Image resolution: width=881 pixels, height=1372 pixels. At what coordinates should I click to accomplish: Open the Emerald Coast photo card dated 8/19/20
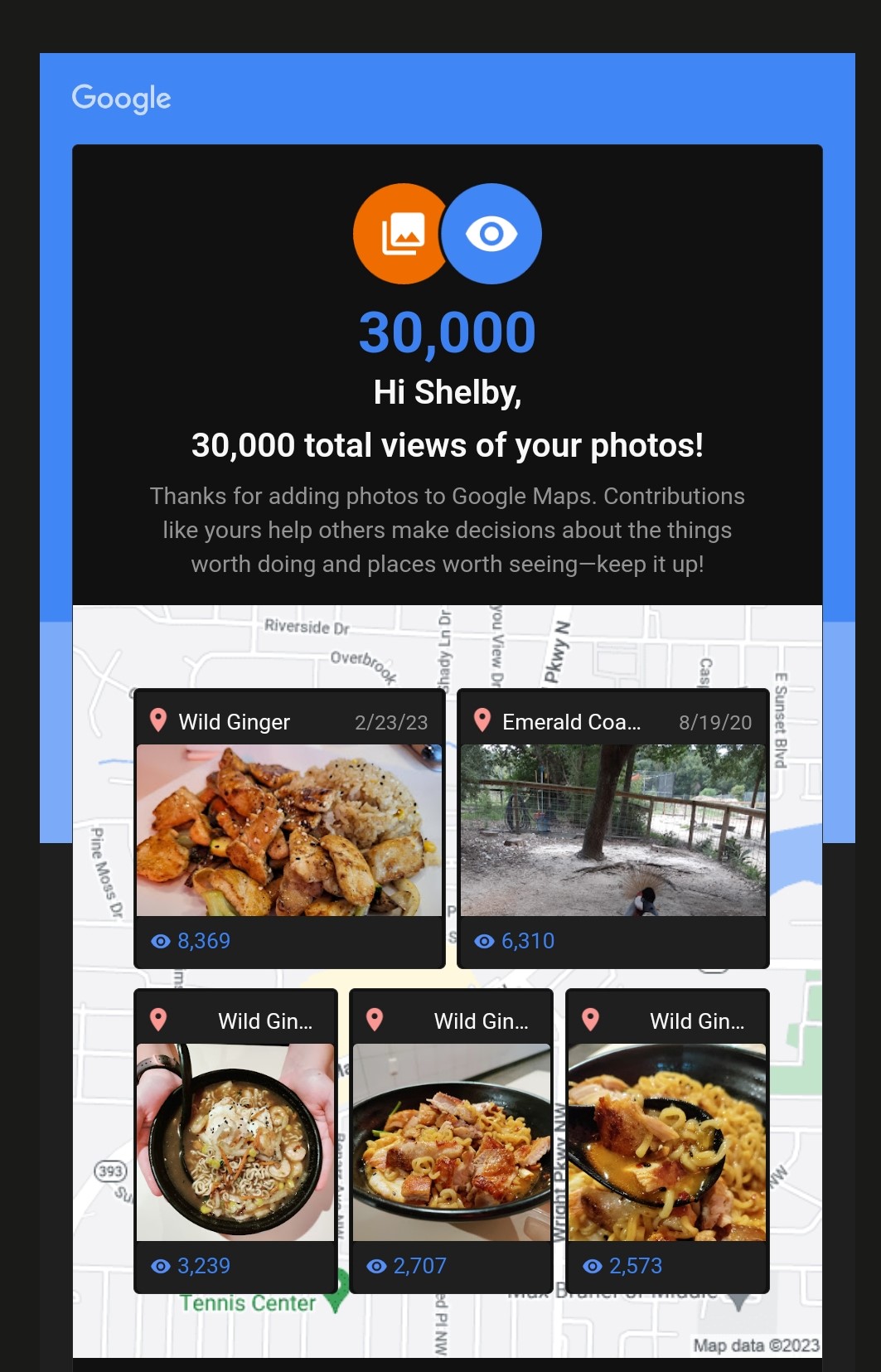pos(612,830)
